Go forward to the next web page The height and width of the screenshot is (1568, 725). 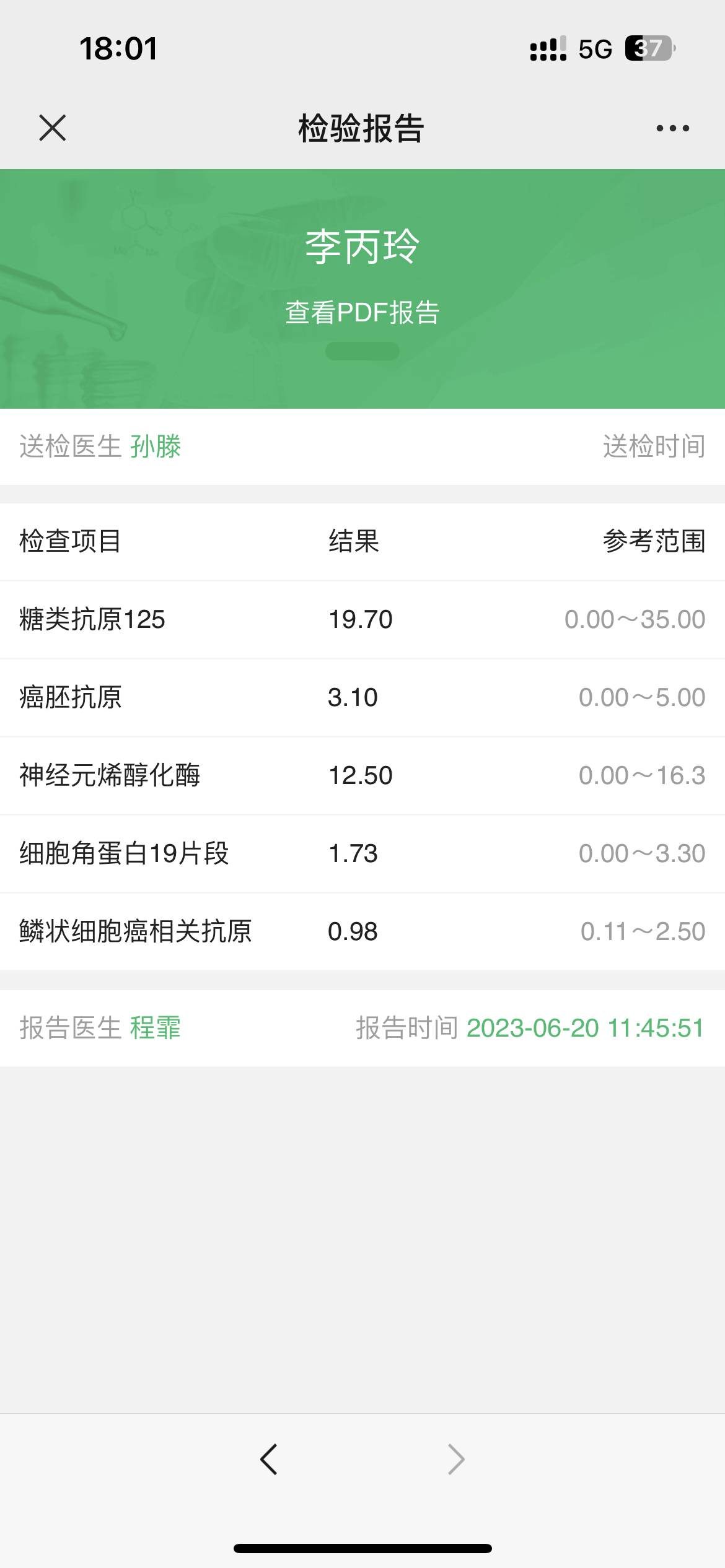[456, 1460]
